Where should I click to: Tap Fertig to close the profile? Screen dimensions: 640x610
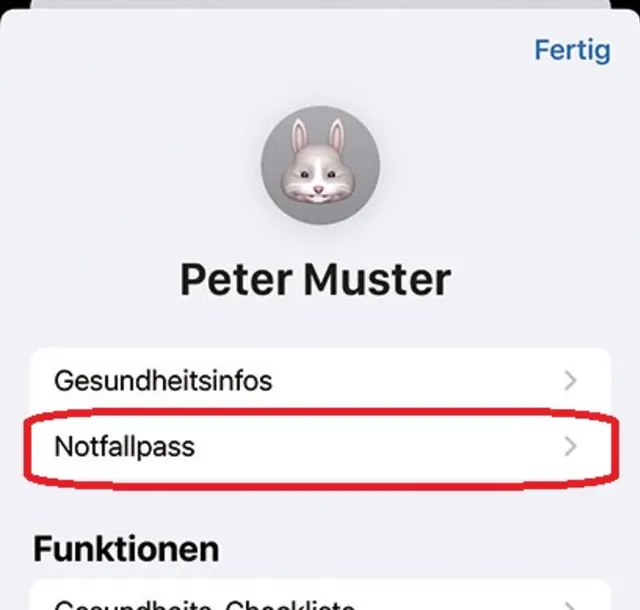[x=571, y=49]
